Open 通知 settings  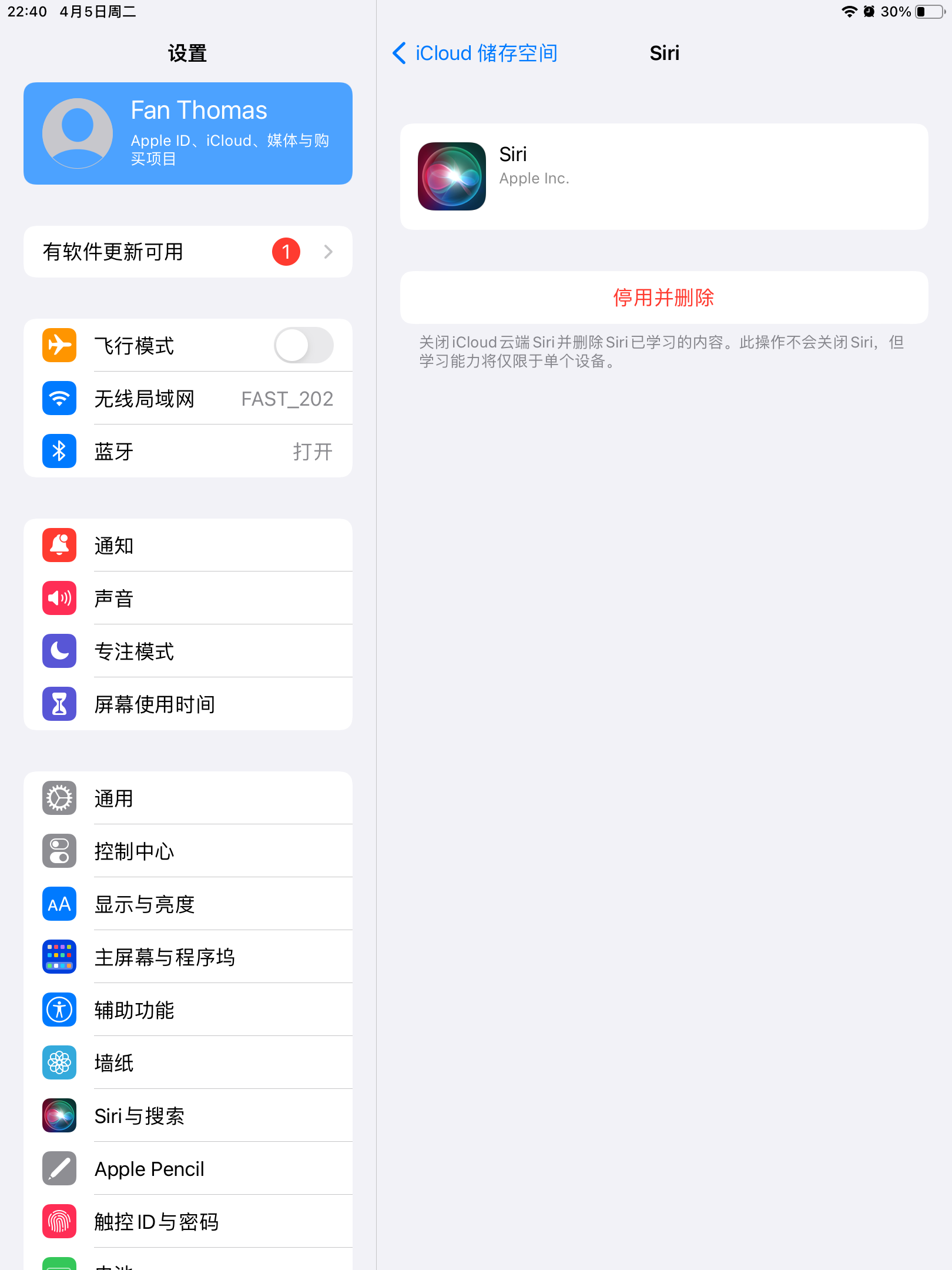point(188,546)
